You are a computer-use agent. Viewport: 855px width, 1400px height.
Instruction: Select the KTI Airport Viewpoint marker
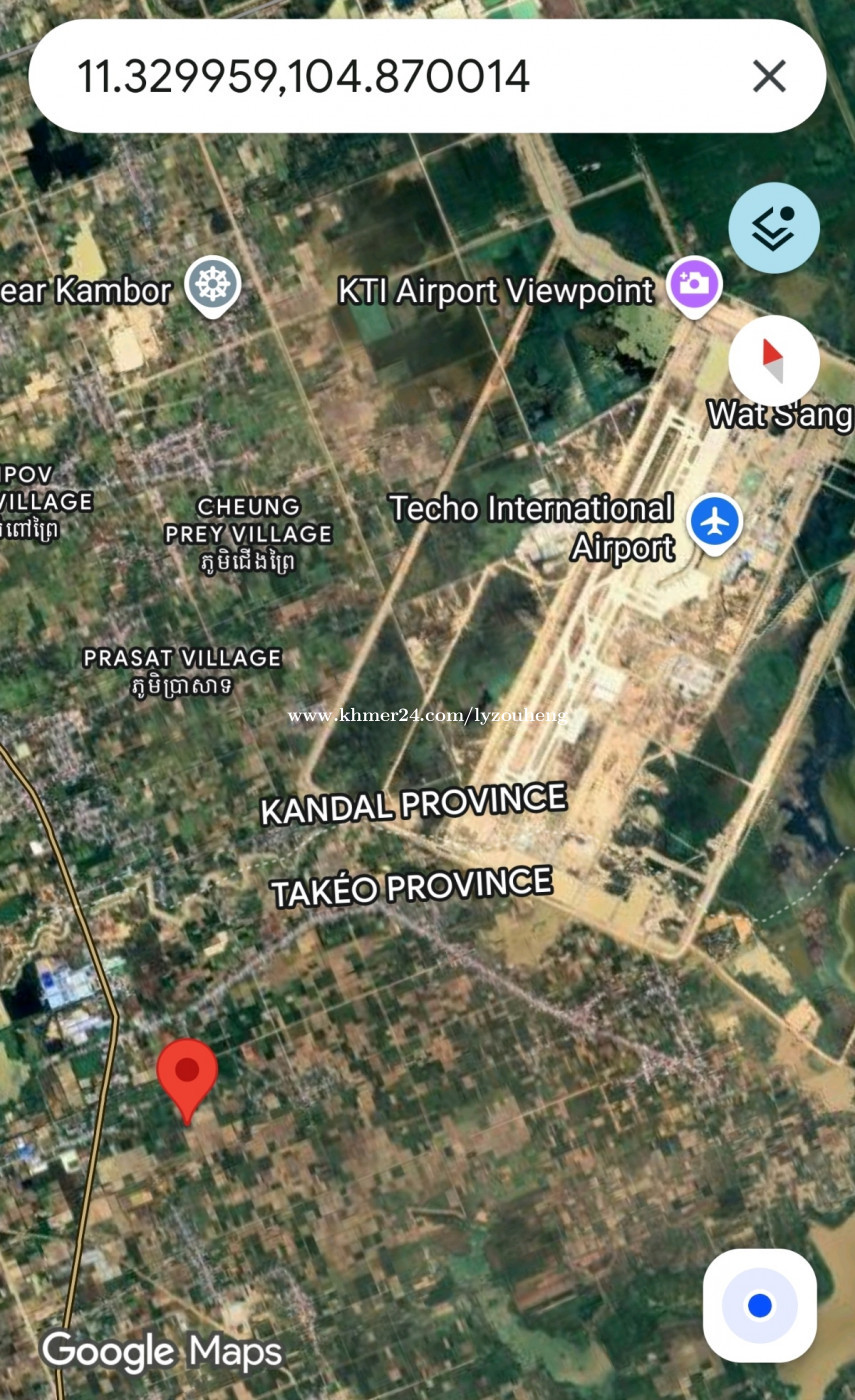click(x=694, y=284)
